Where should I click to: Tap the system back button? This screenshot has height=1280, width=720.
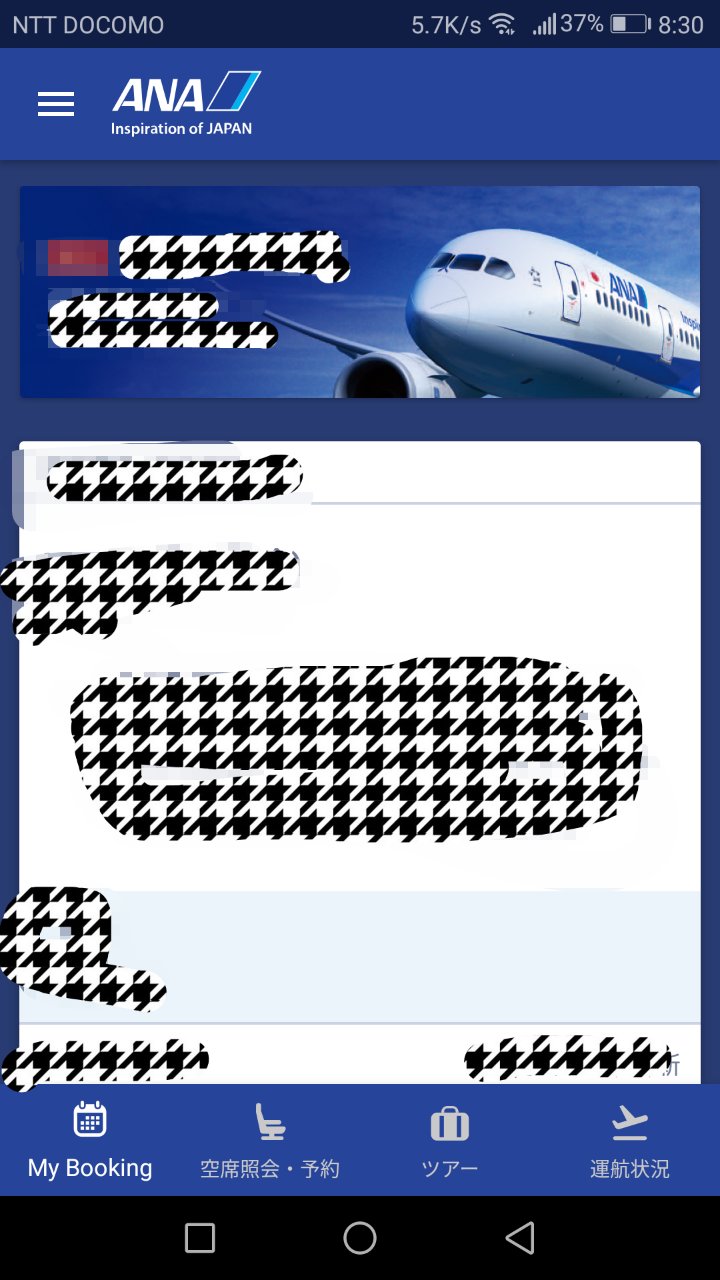(x=520, y=1238)
